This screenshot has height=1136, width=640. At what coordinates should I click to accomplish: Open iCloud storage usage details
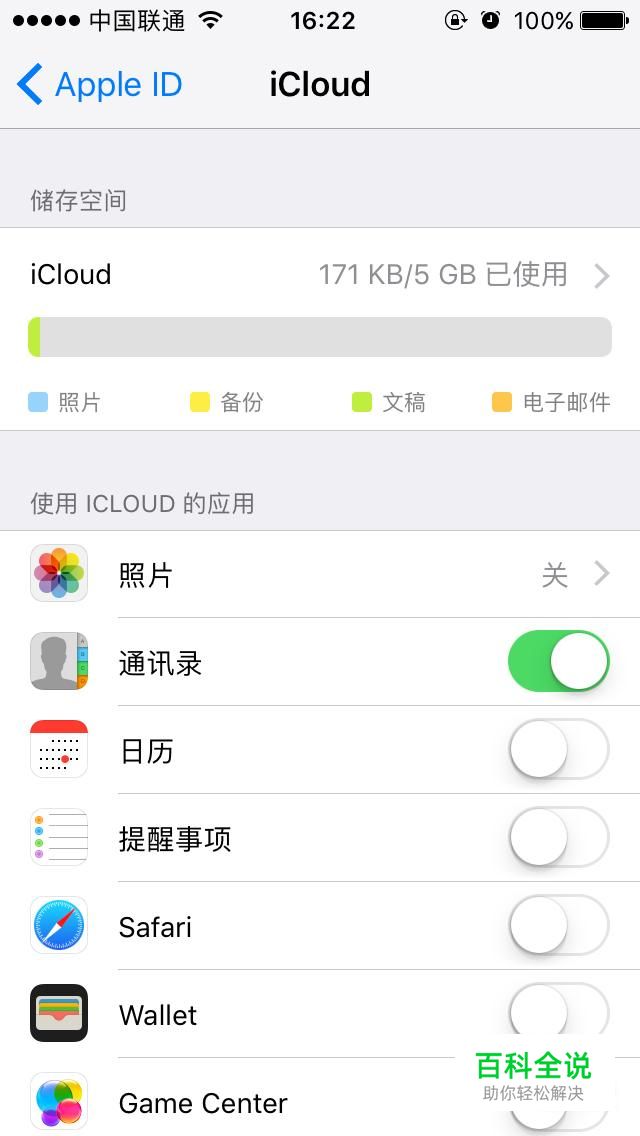320,275
